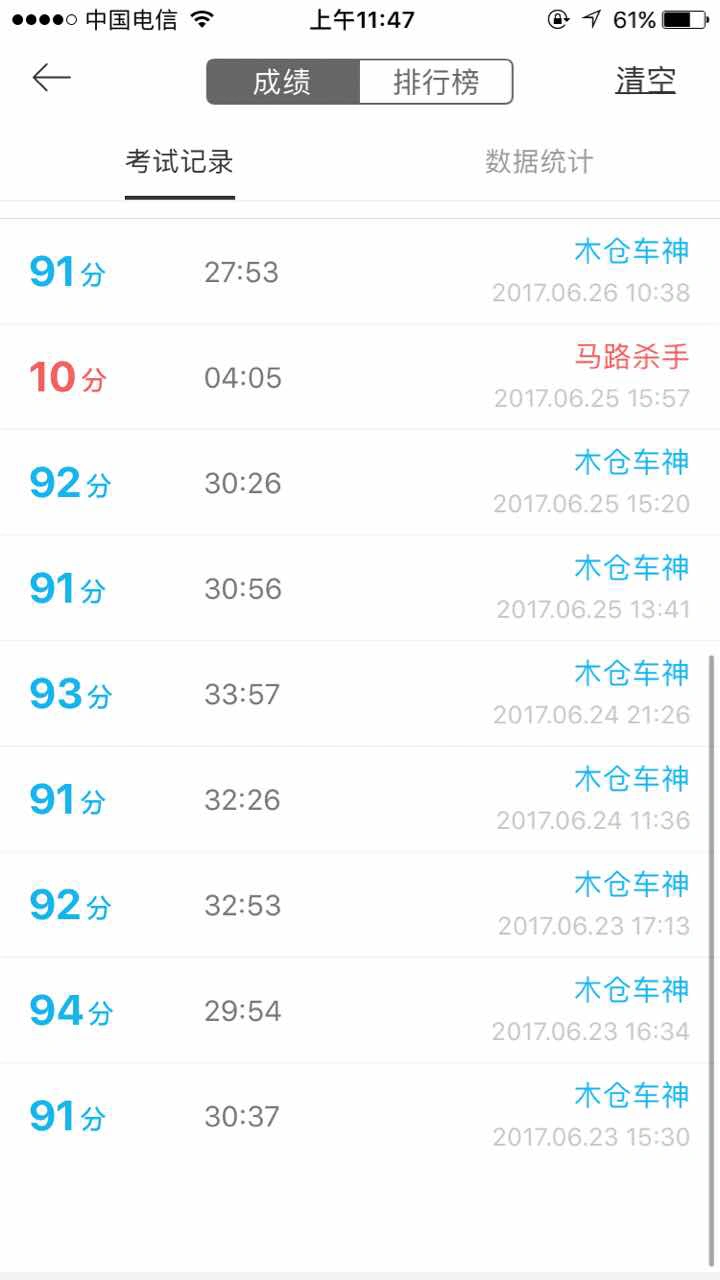Screen dimensions: 720x1280
Task: Select the 考试记录 tab
Action: (x=180, y=162)
